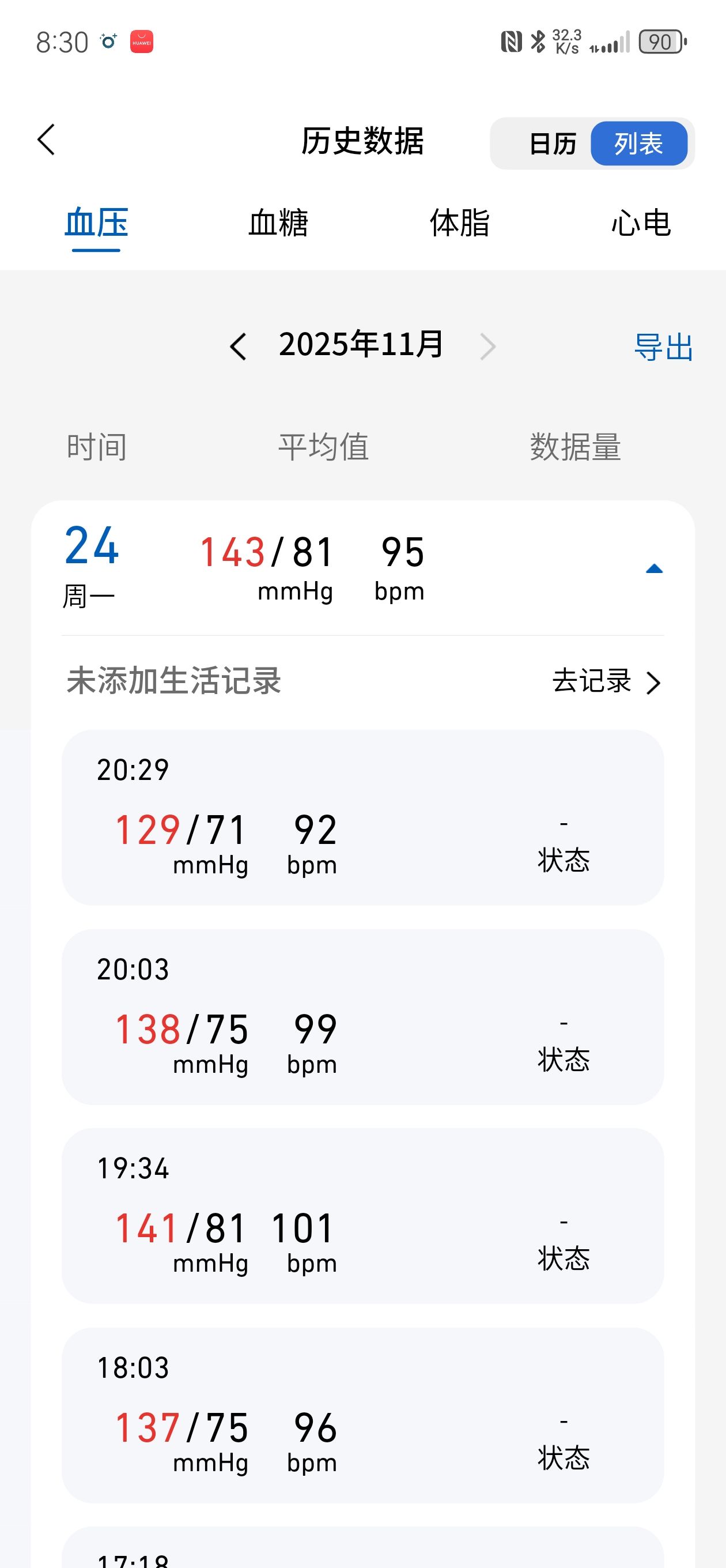Collapse the November 24 readings card

point(653,568)
